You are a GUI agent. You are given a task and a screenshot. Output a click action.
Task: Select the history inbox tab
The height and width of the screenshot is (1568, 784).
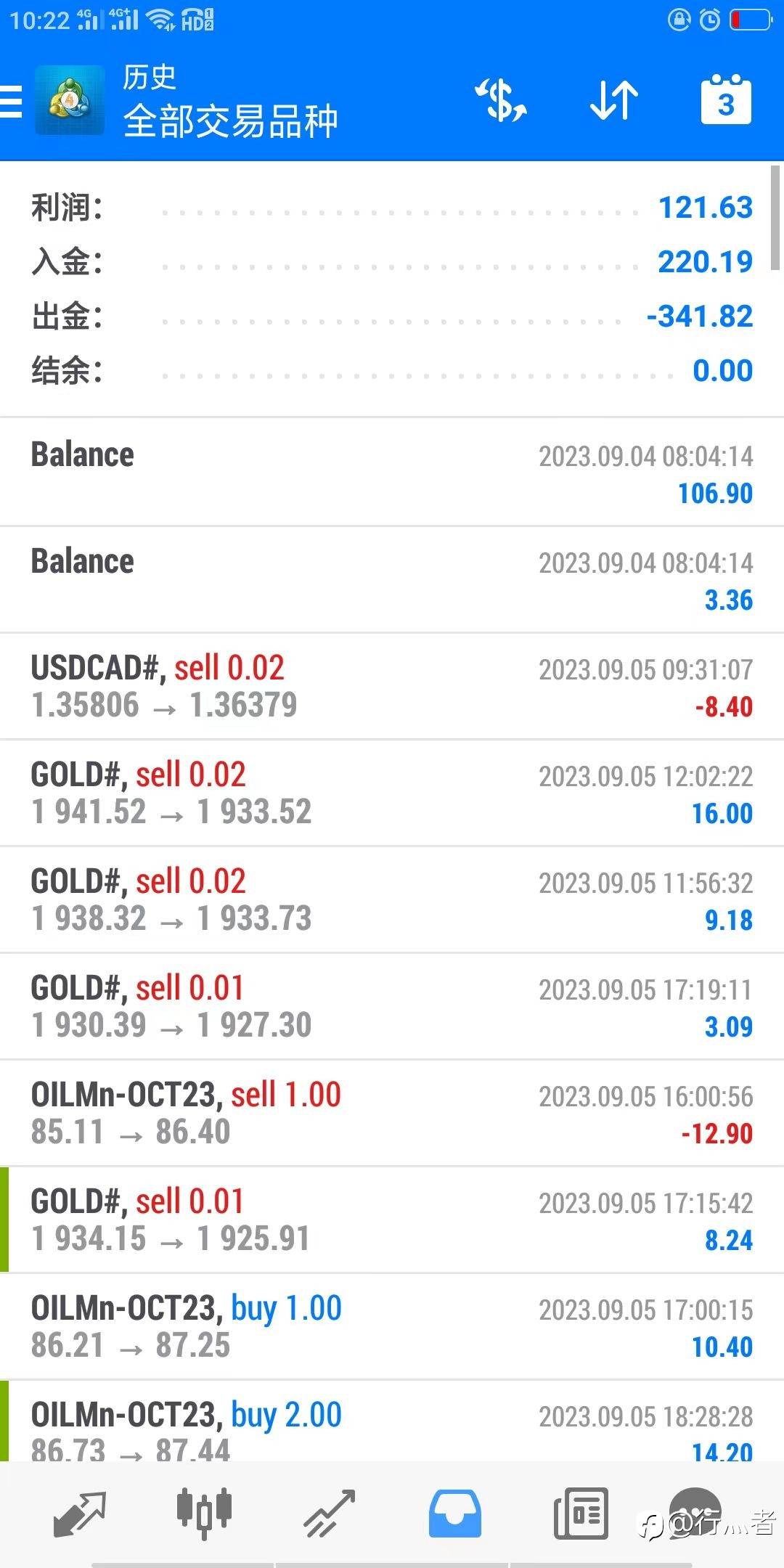pos(454,1514)
